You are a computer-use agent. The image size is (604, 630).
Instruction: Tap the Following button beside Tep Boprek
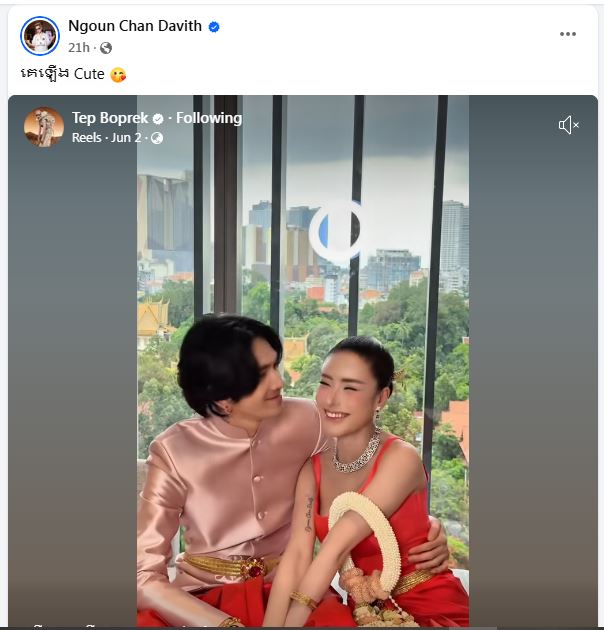click(x=209, y=118)
